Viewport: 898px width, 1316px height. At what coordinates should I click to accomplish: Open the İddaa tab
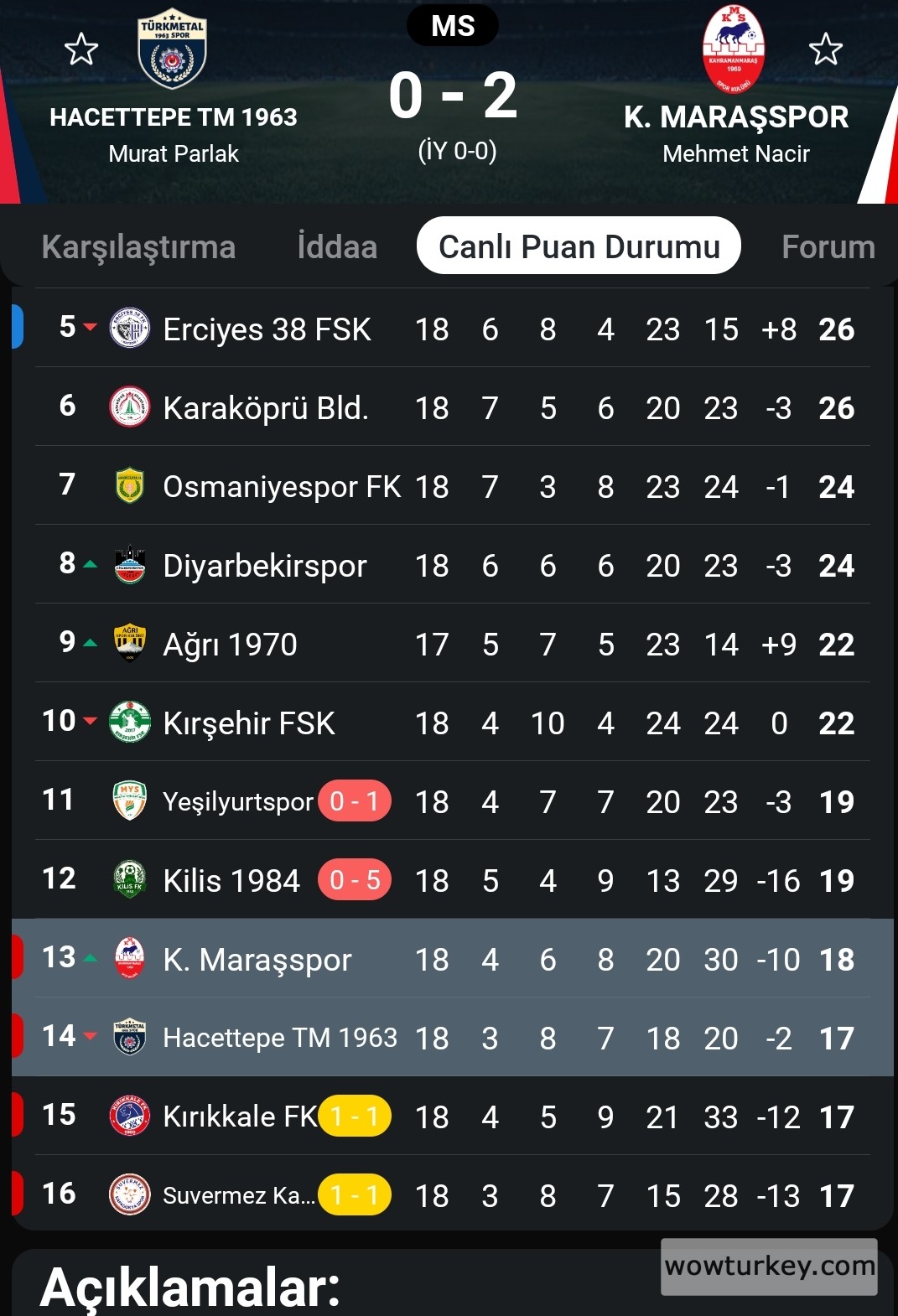[337, 247]
